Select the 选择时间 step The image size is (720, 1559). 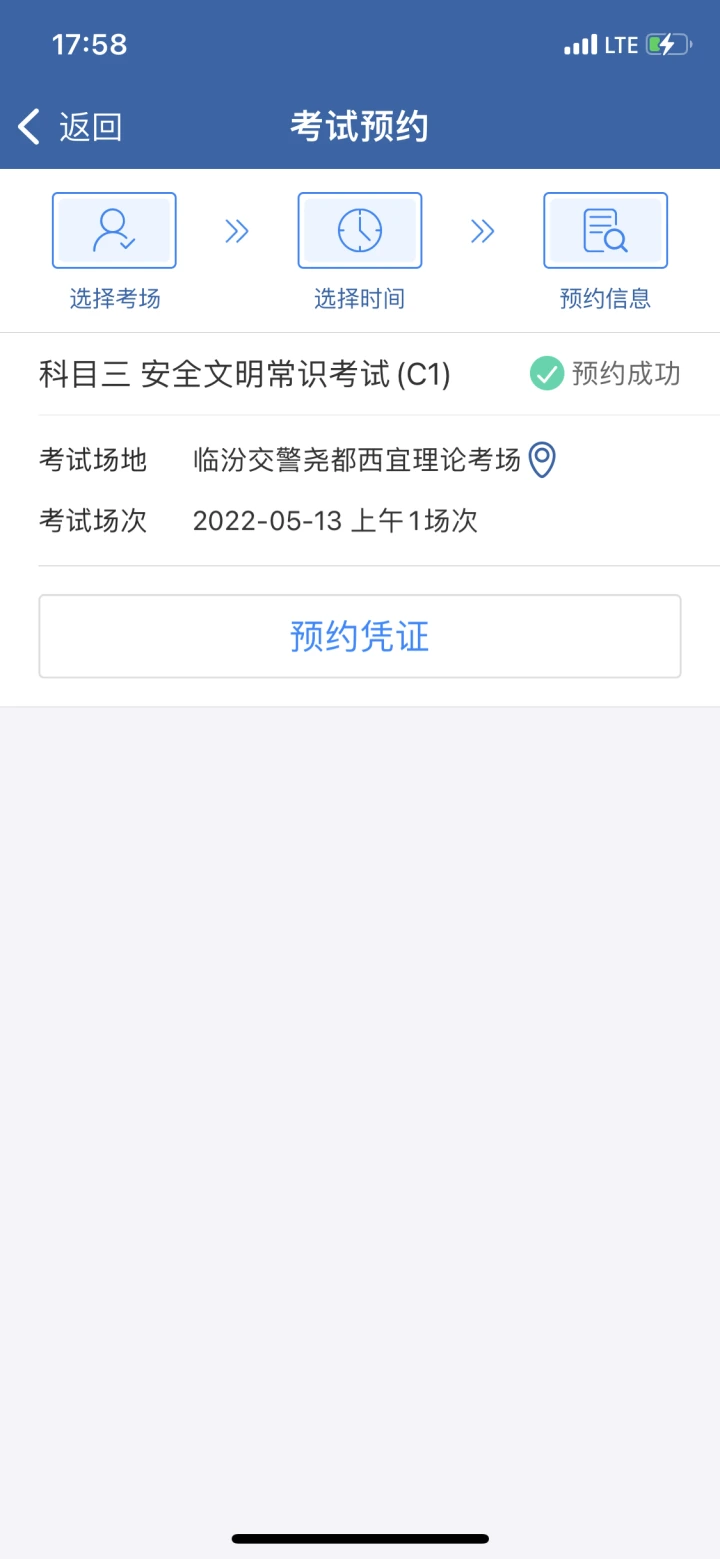click(360, 232)
